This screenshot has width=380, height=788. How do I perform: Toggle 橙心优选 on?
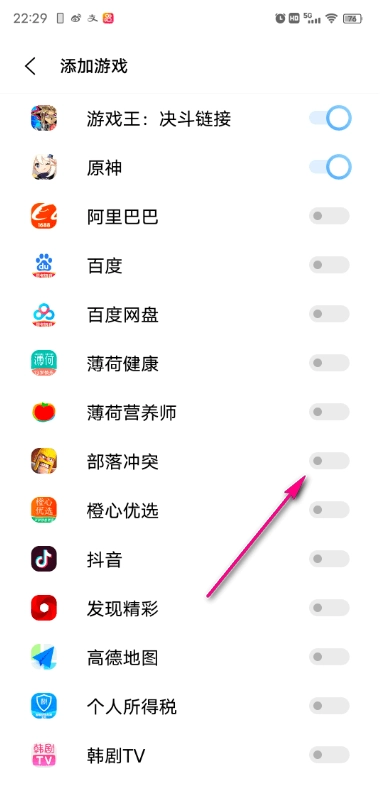point(329,510)
